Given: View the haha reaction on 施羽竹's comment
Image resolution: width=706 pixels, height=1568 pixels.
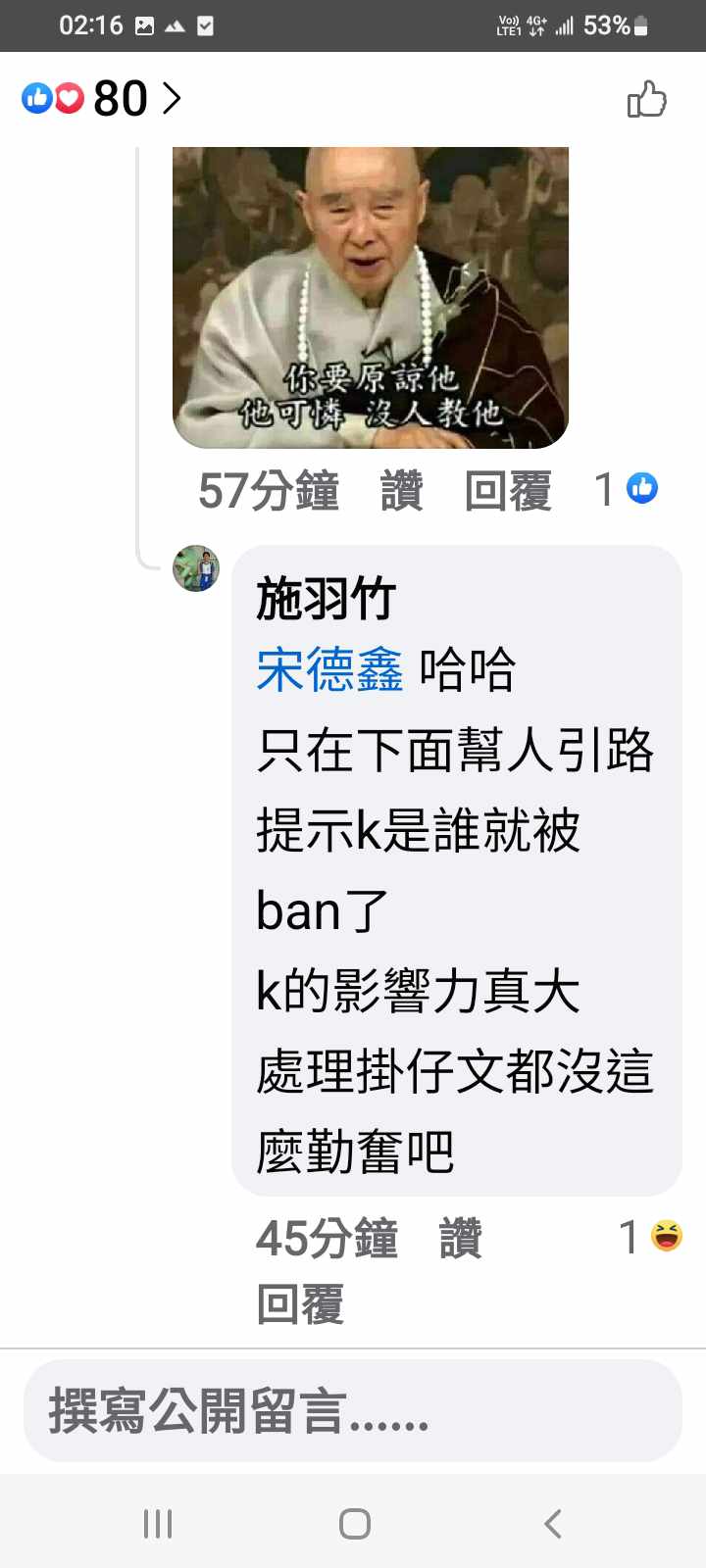Looking at the screenshot, I should [x=651, y=1237].
